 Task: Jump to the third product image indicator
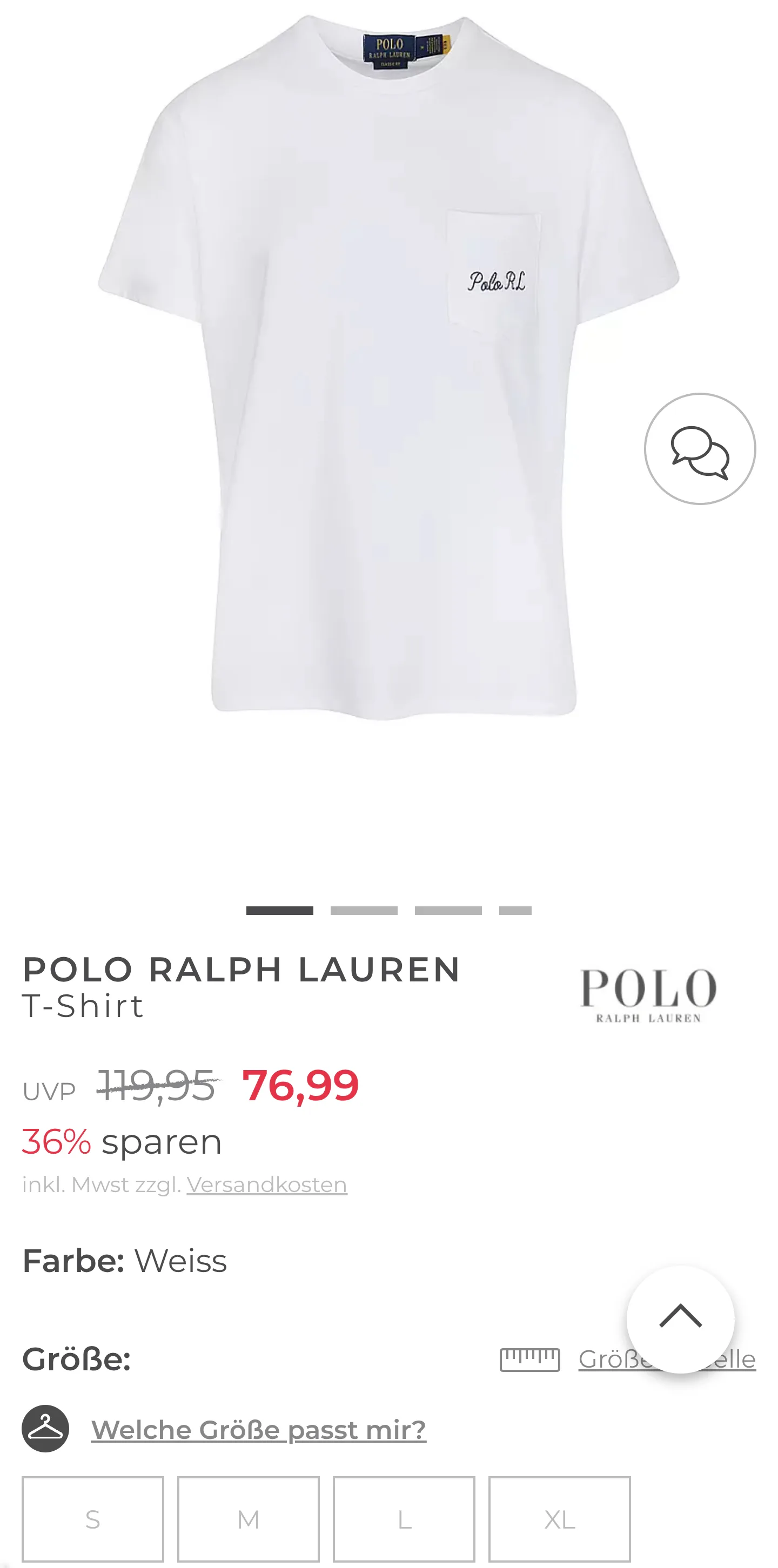[448, 911]
